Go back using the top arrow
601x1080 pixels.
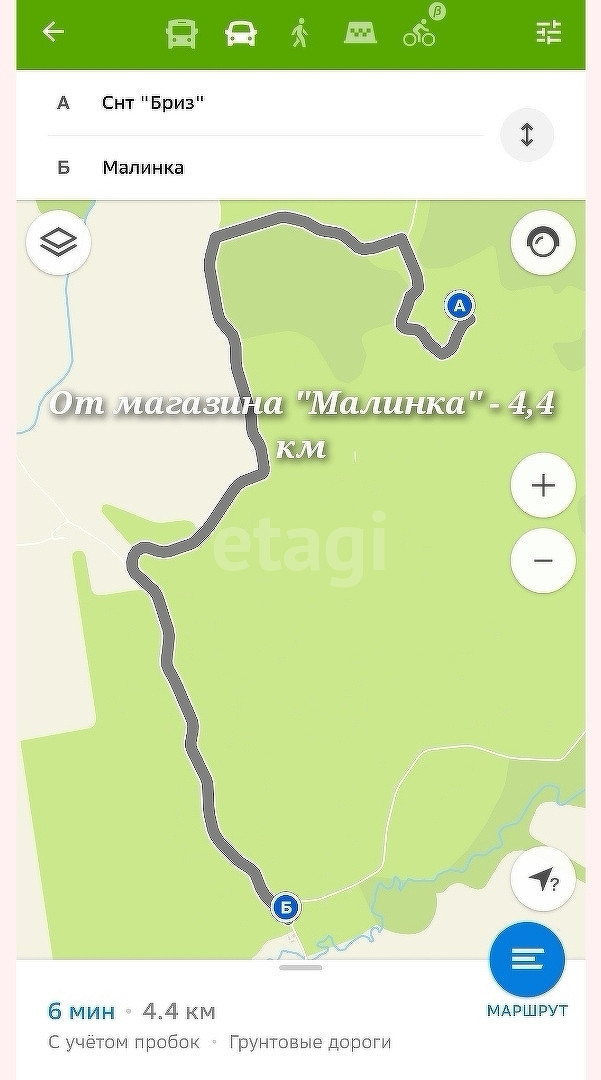click(53, 32)
